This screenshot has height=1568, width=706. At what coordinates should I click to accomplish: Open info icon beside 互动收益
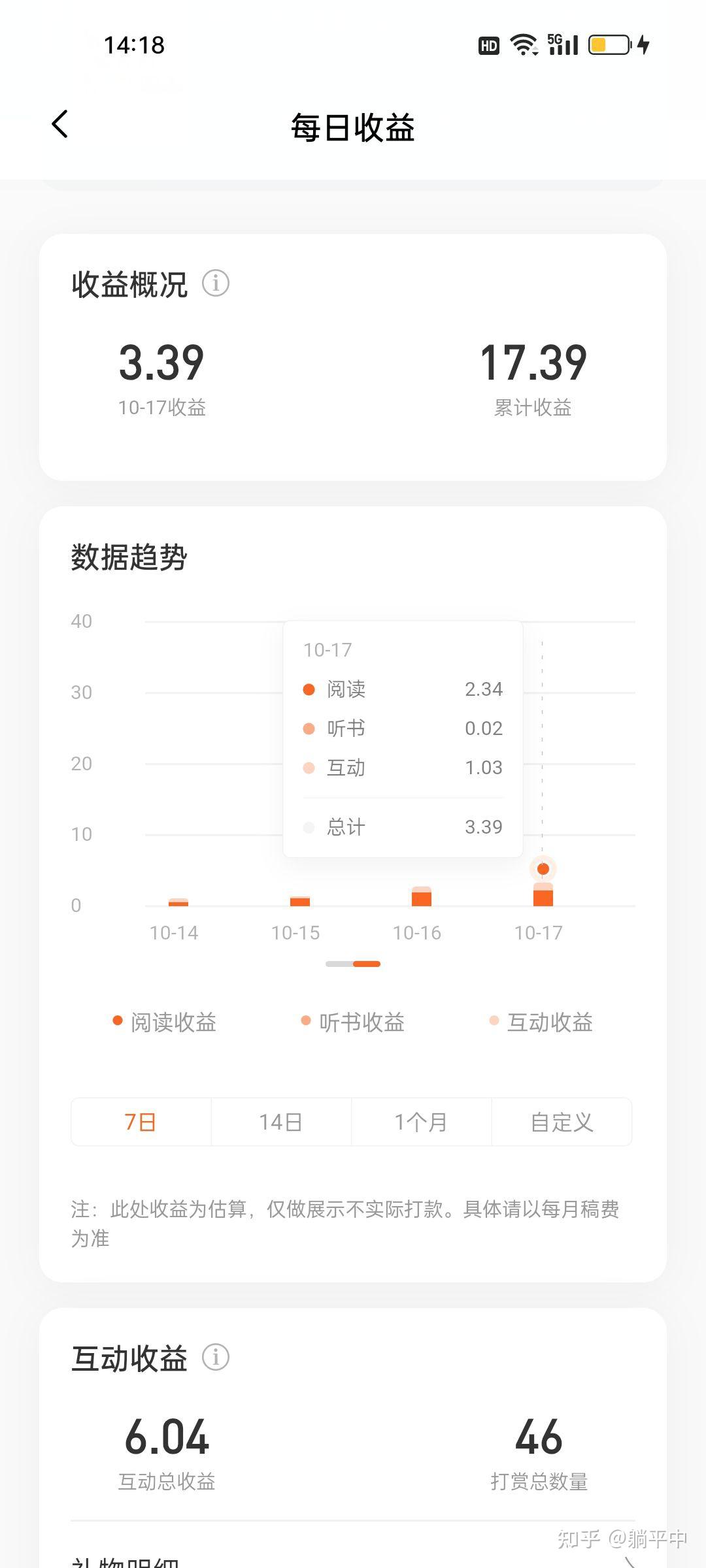[x=215, y=1357]
